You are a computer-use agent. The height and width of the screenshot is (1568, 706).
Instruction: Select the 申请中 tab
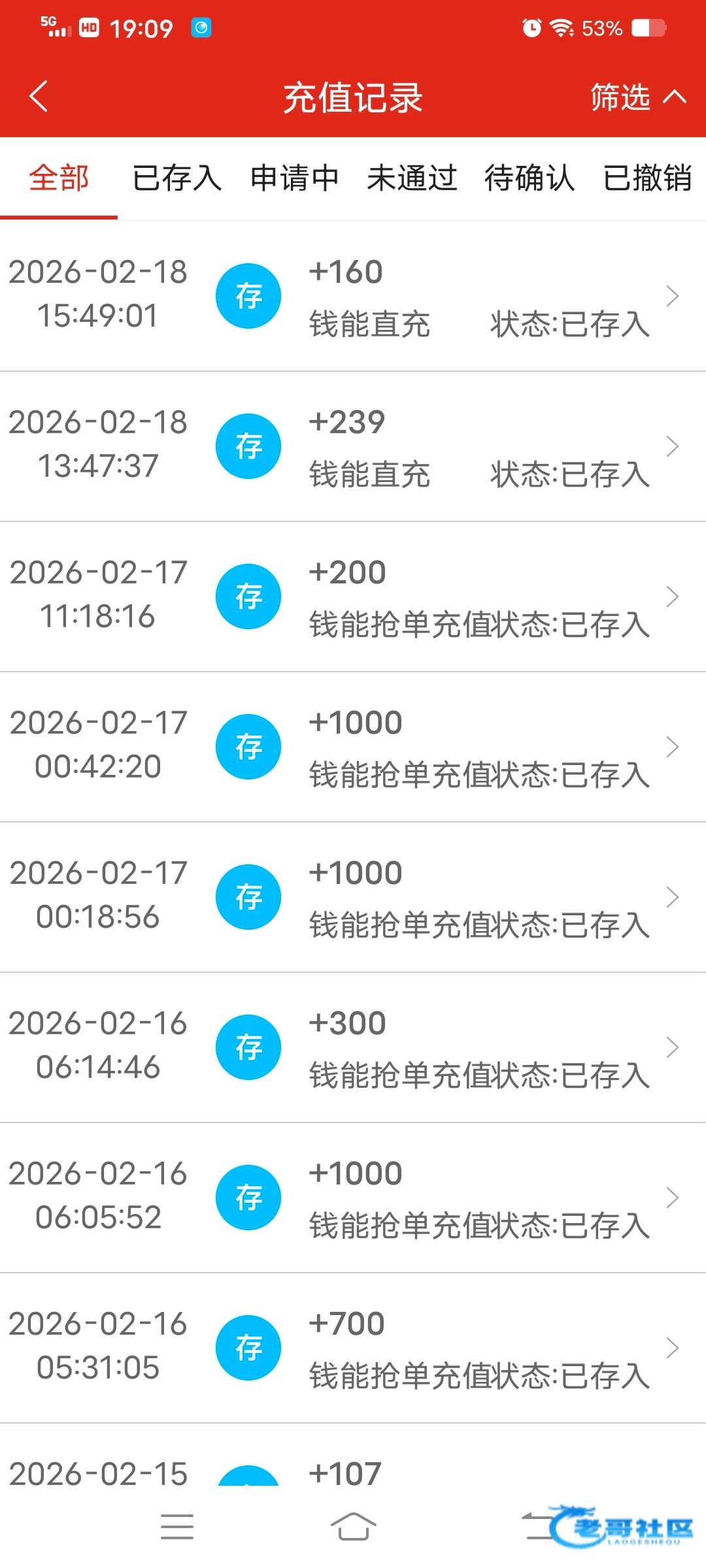click(x=294, y=178)
